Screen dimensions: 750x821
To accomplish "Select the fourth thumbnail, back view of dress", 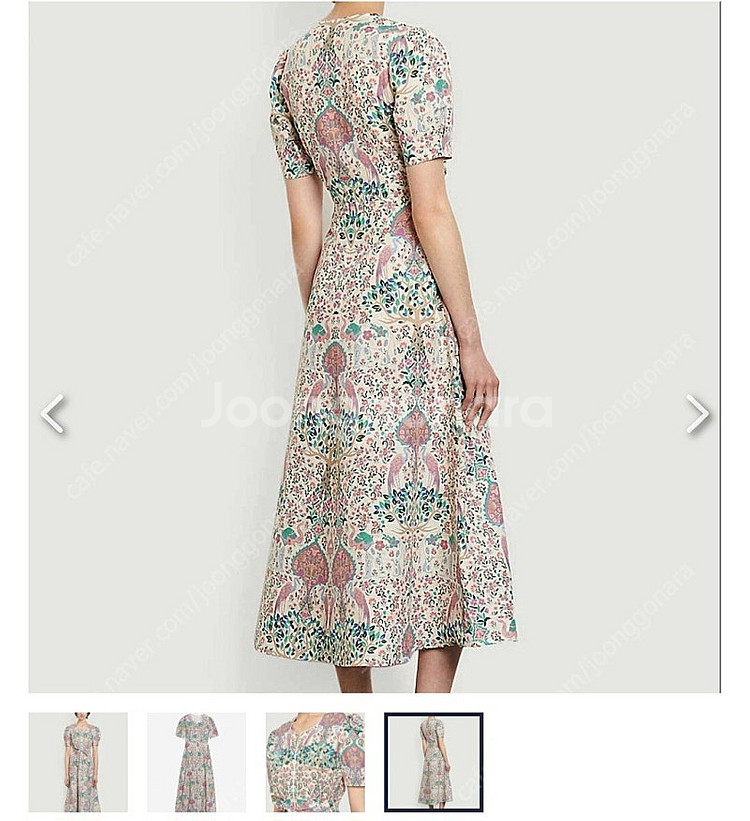I will coord(434,762).
